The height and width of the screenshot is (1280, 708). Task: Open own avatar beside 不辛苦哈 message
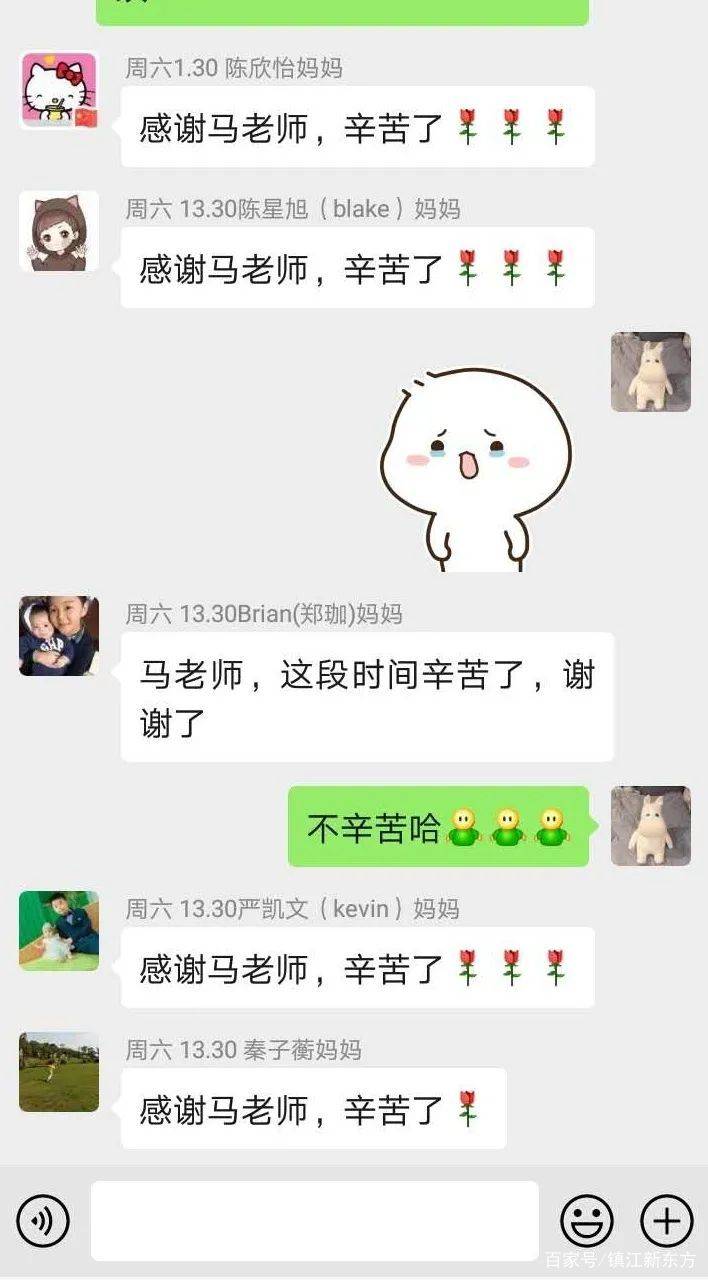[650, 826]
